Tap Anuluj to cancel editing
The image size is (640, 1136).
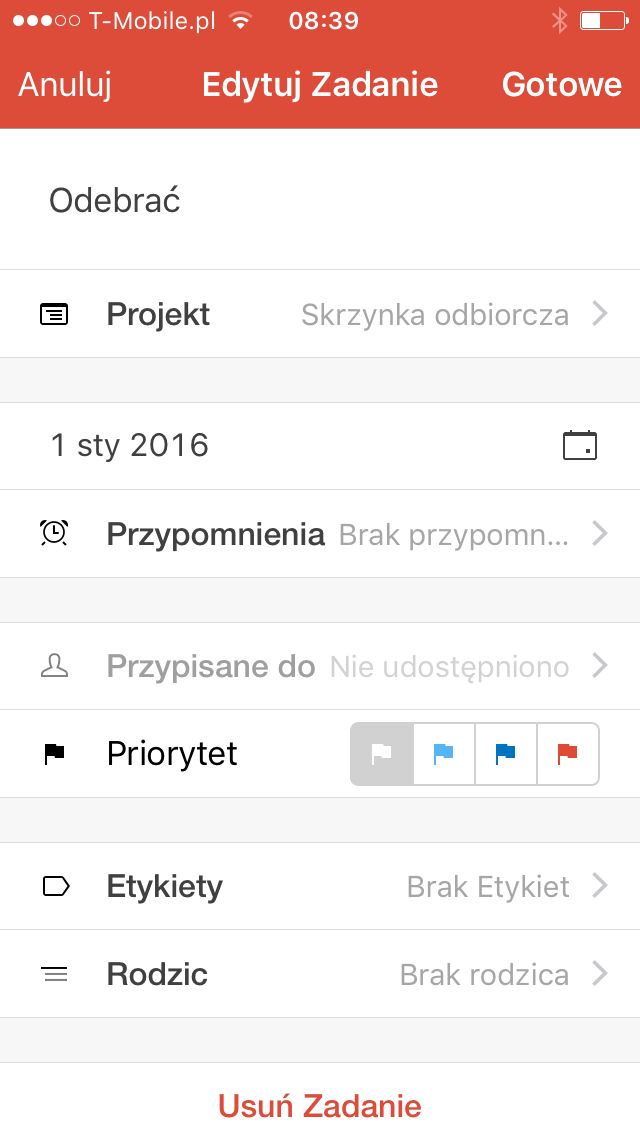(x=65, y=85)
